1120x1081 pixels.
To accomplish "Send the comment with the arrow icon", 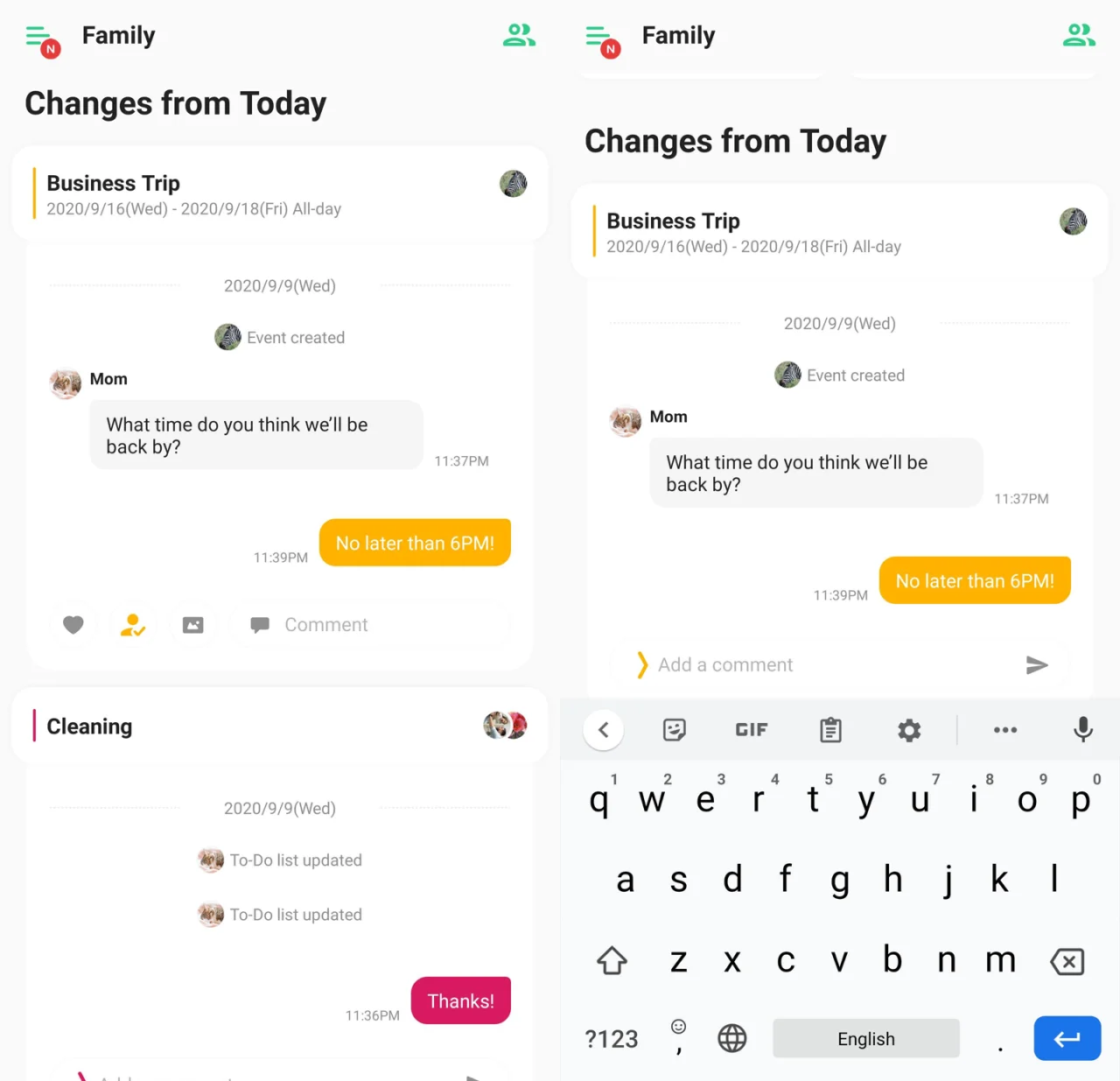I will pos(1037,665).
